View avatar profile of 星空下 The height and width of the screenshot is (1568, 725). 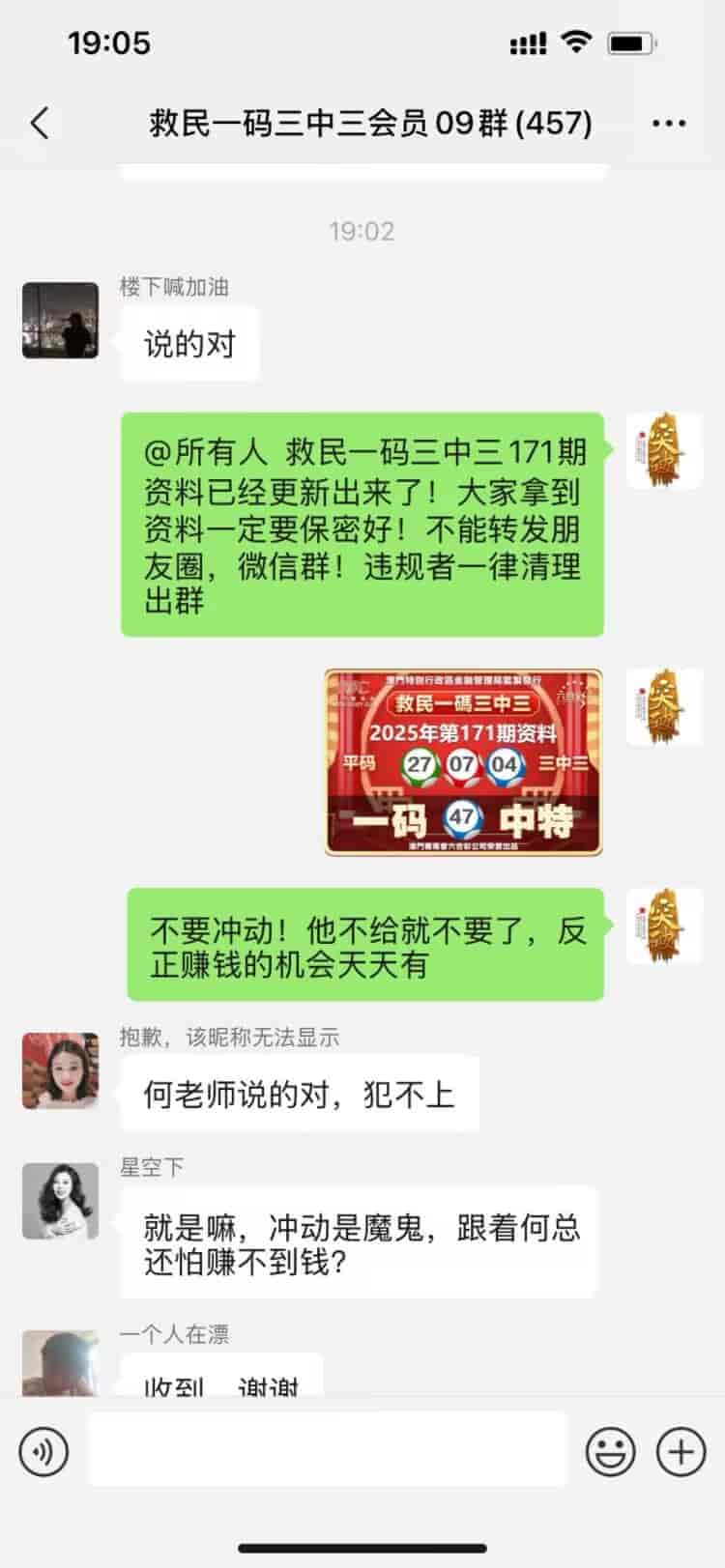click(x=60, y=1201)
